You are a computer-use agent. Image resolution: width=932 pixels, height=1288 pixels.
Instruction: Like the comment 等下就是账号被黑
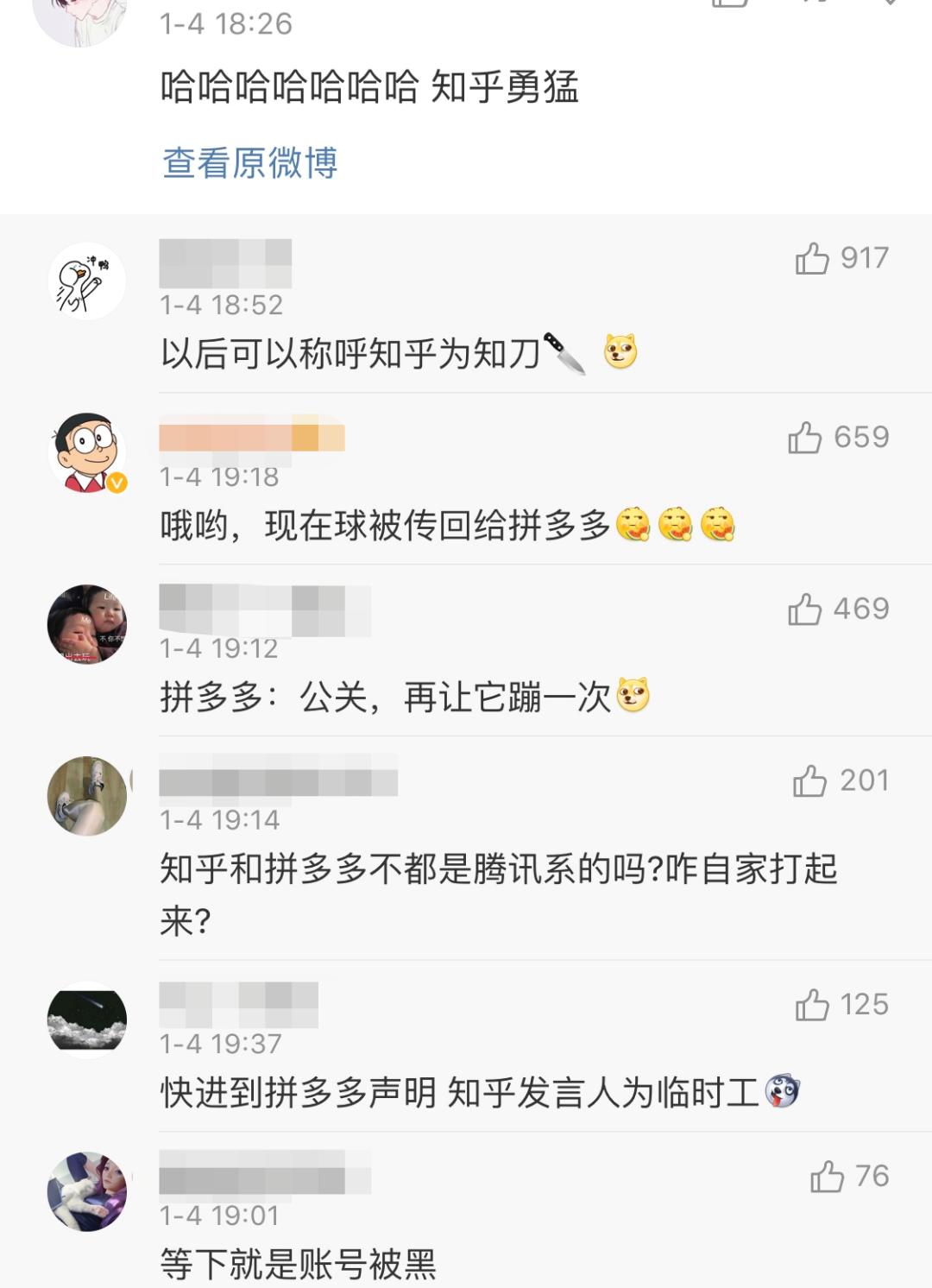(827, 1177)
